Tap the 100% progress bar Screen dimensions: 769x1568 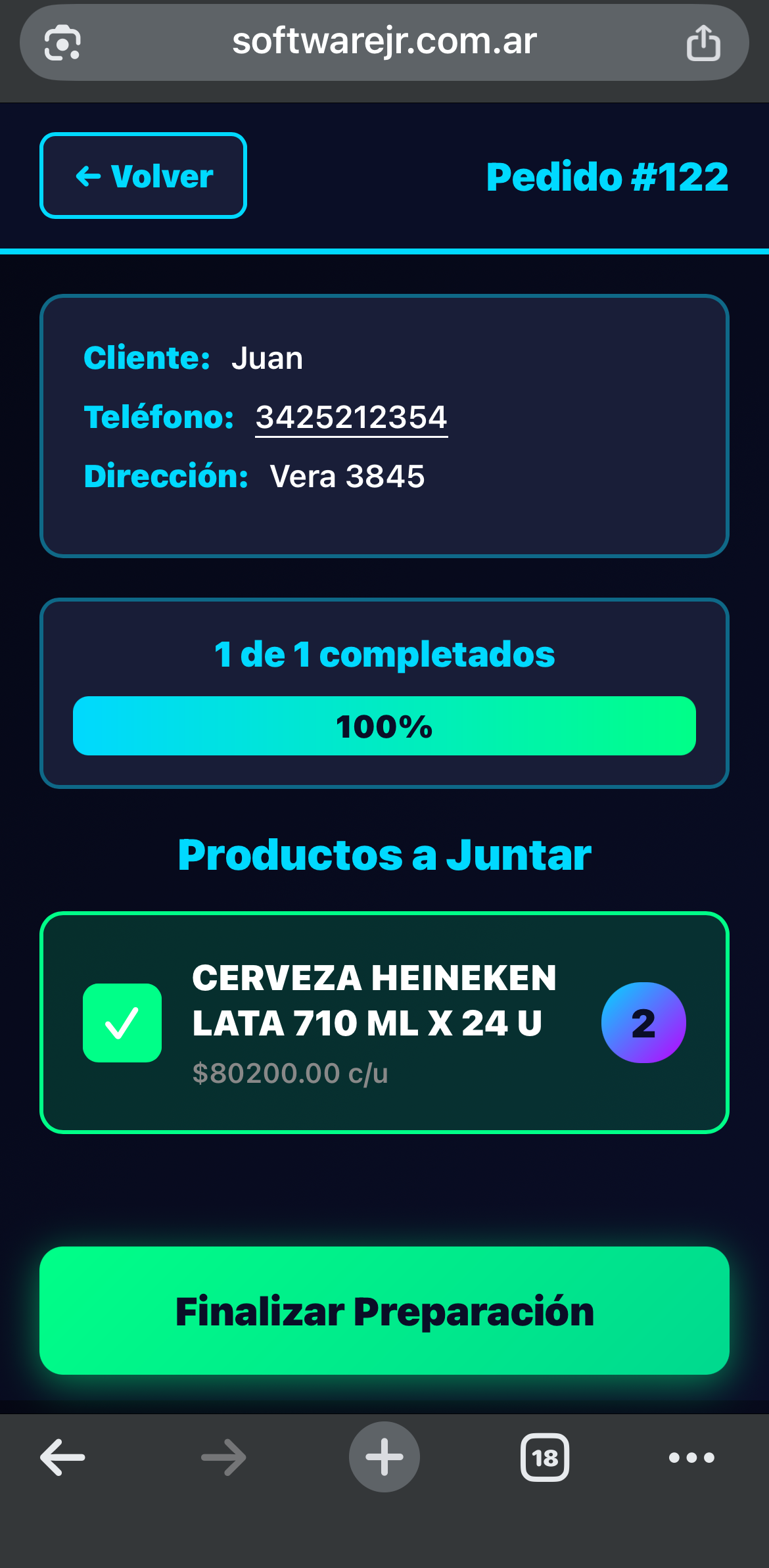[384, 726]
